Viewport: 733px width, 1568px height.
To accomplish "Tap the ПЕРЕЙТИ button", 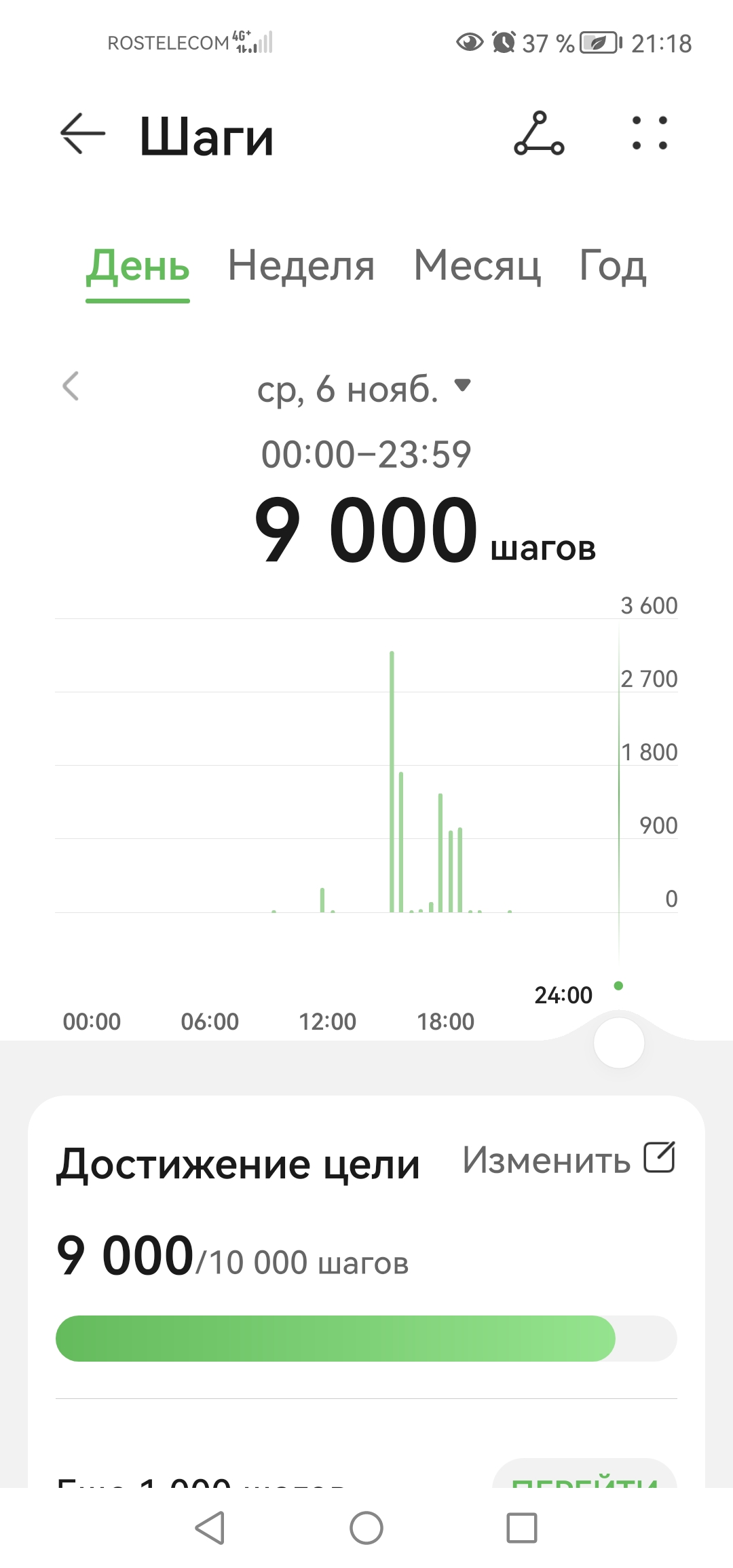I will click(x=585, y=1476).
